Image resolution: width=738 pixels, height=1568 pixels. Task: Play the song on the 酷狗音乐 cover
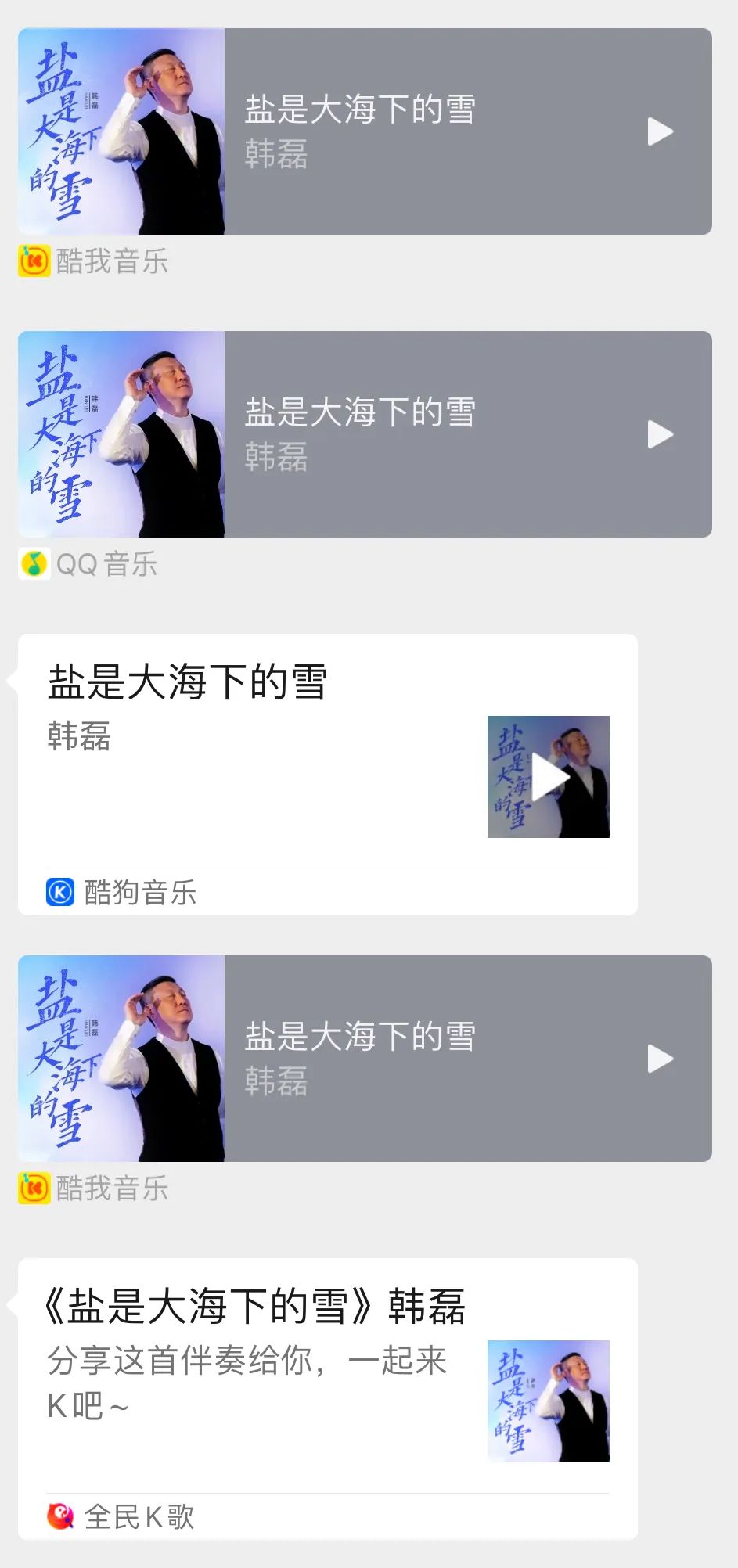549,777
